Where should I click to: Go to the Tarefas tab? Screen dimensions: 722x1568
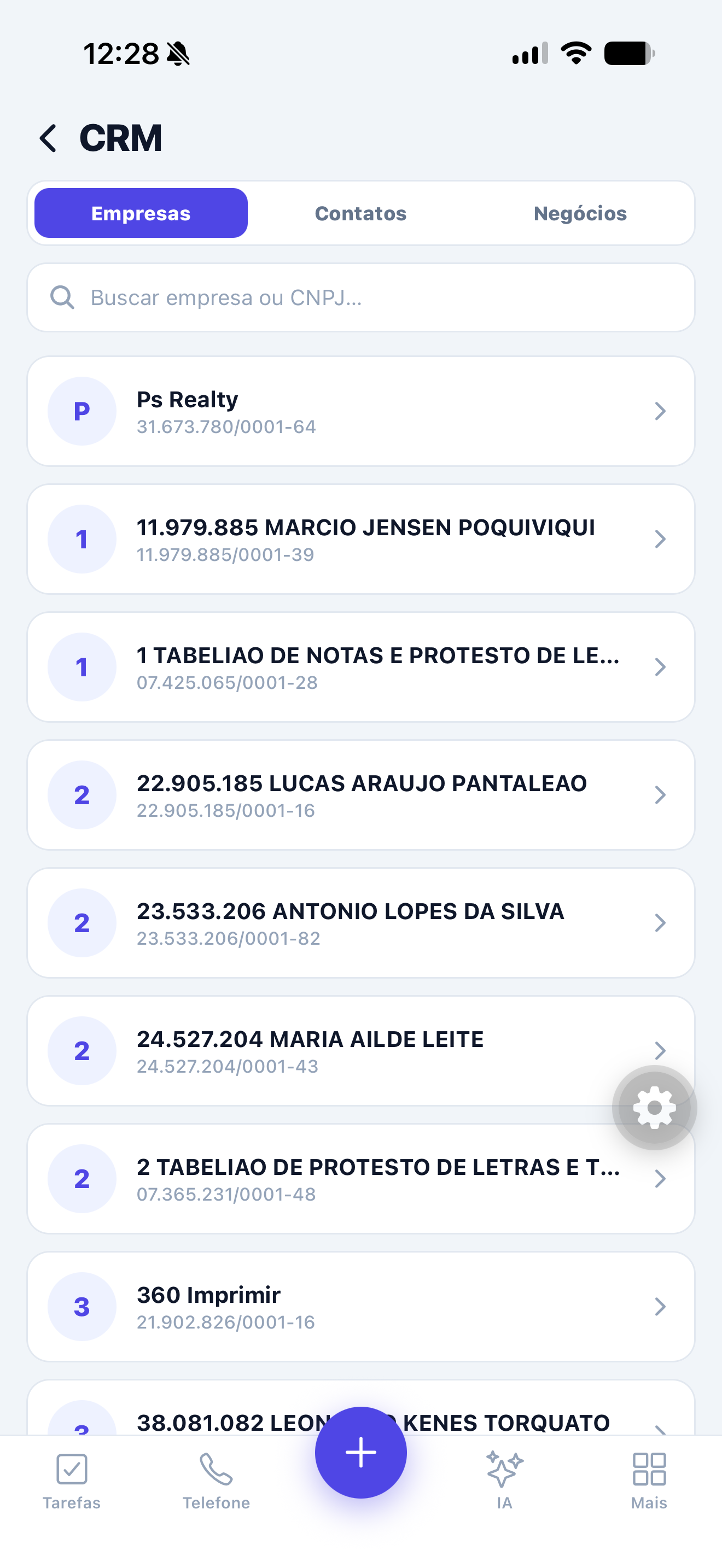[72, 1482]
